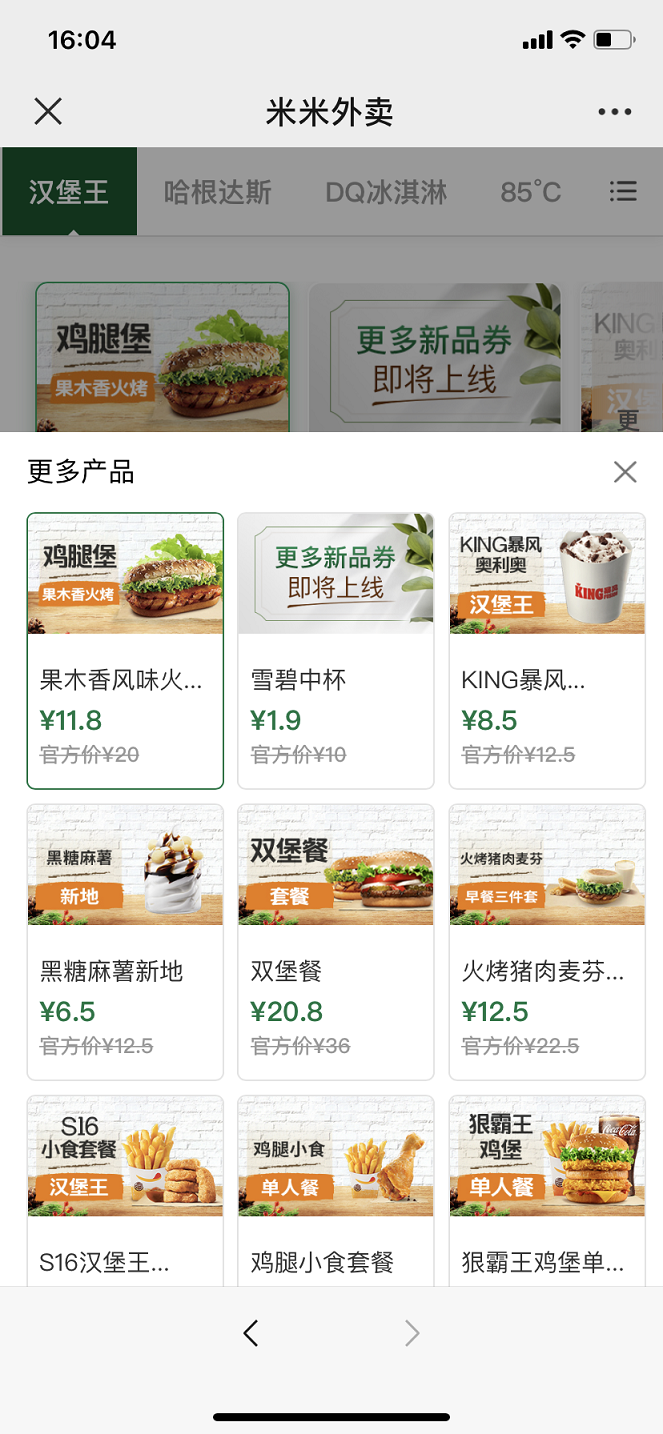Open the brand list menu icon

(x=623, y=191)
